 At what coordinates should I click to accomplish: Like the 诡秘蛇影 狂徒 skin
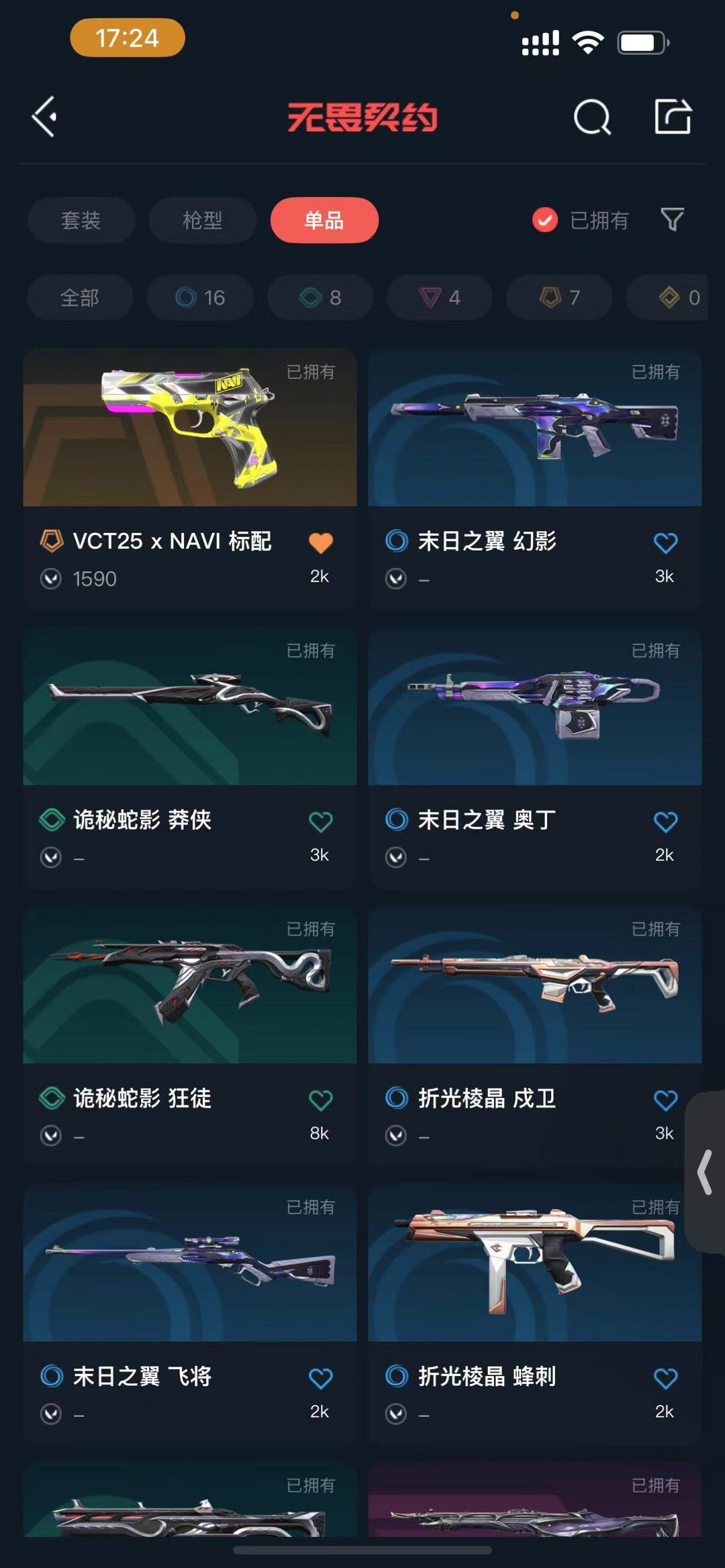click(320, 1099)
